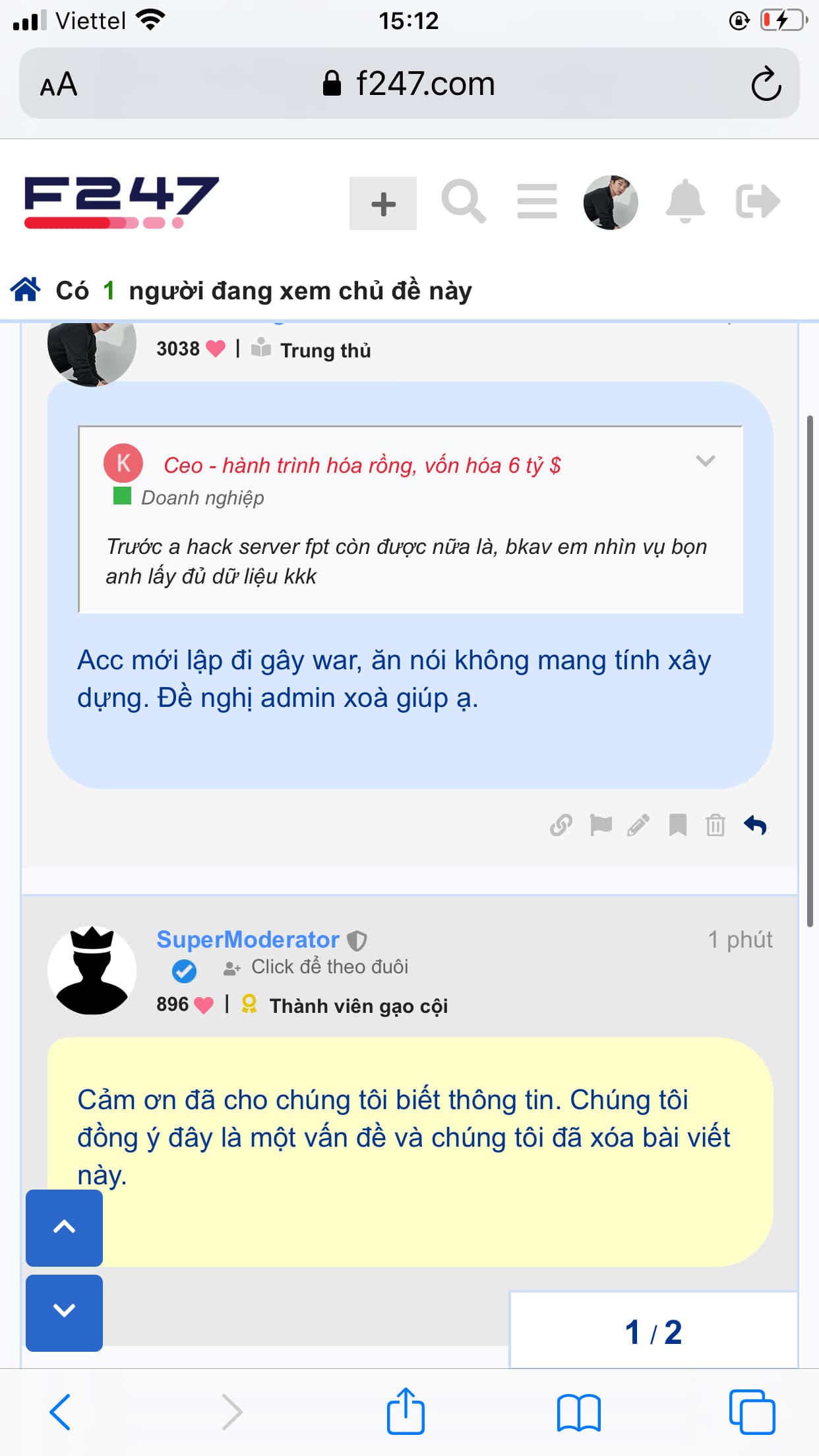Reply to the Trung thủ post

pos(756,825)
